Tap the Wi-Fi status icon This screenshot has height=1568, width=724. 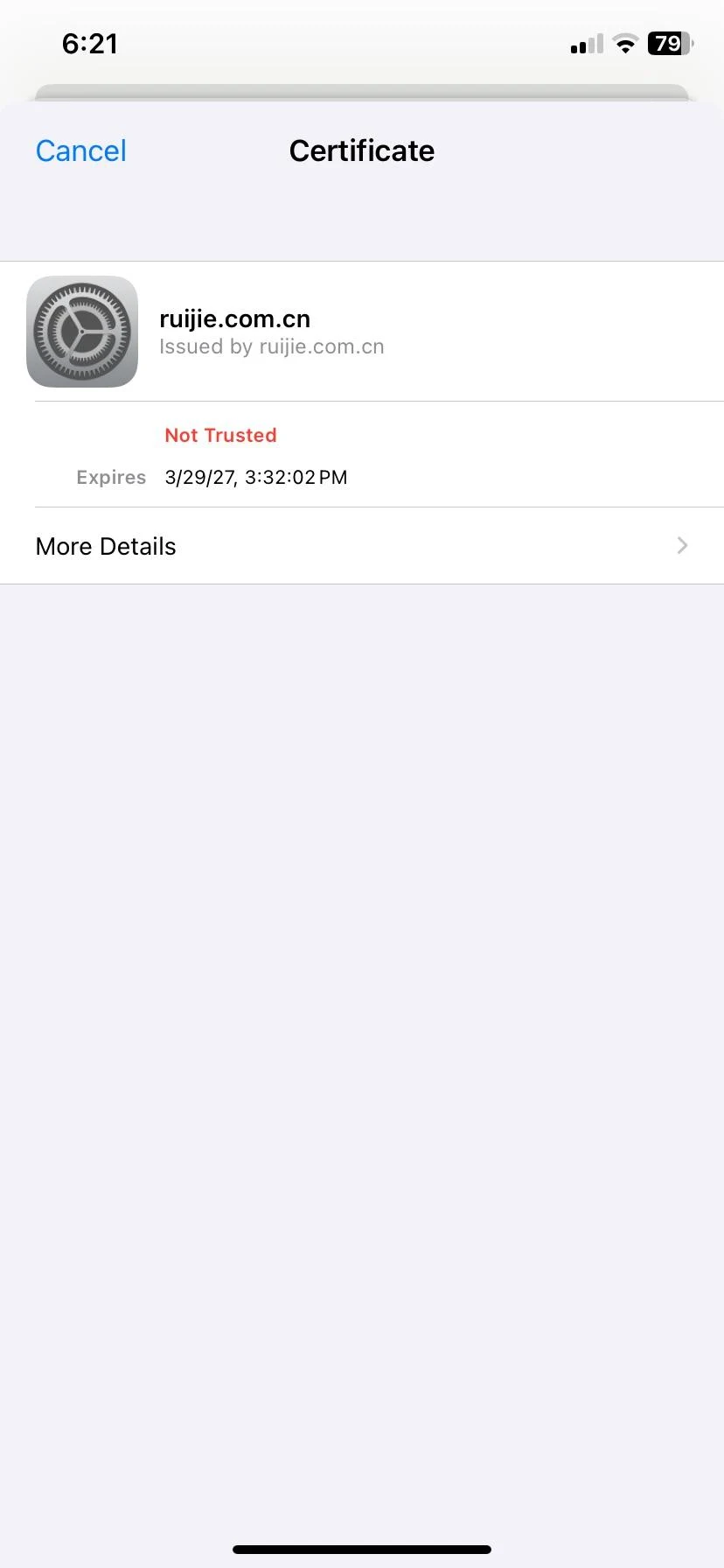point(624,44)
